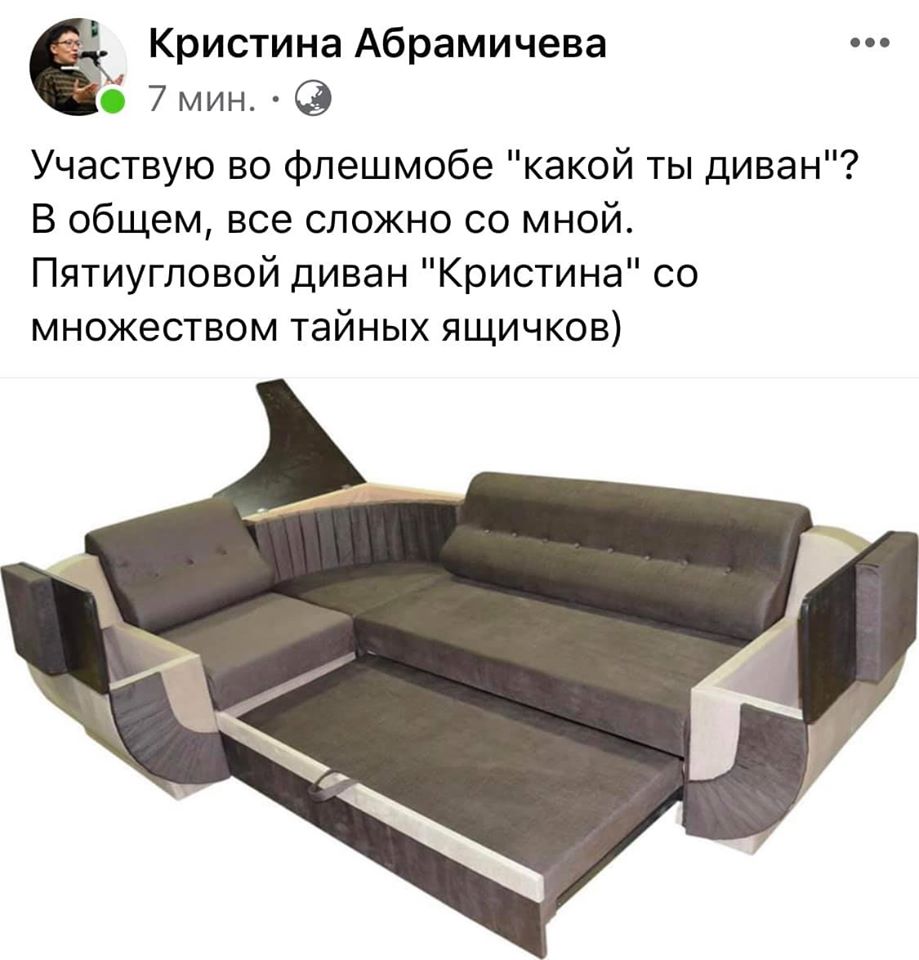Open the profile name Кристина Абрамичева
The image size is (919, 960).
click(x=376, y=44)
